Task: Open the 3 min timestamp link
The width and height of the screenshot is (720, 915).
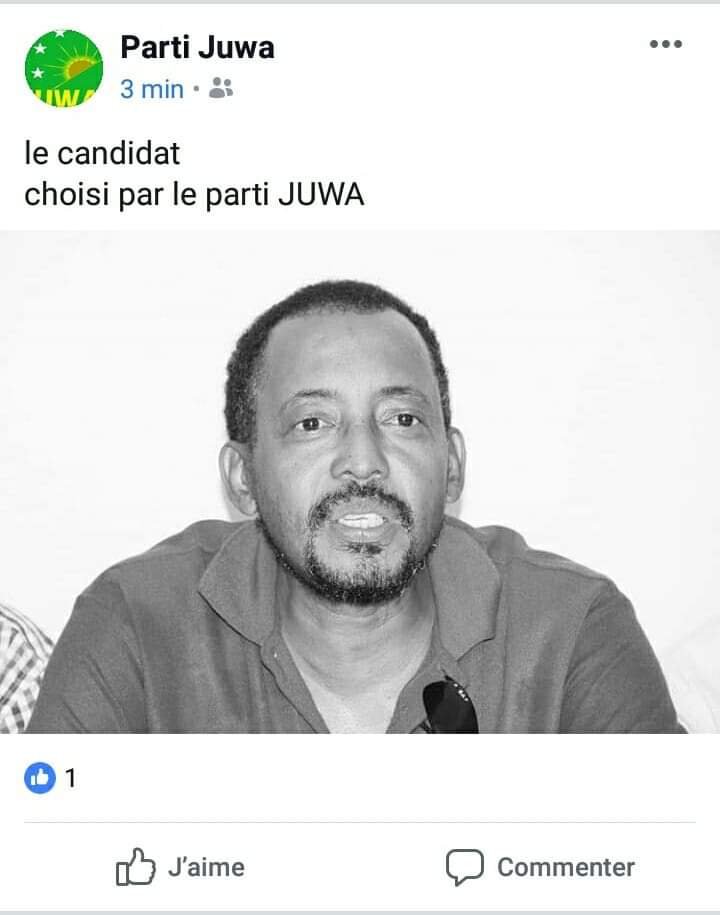Action: point(152,89)
